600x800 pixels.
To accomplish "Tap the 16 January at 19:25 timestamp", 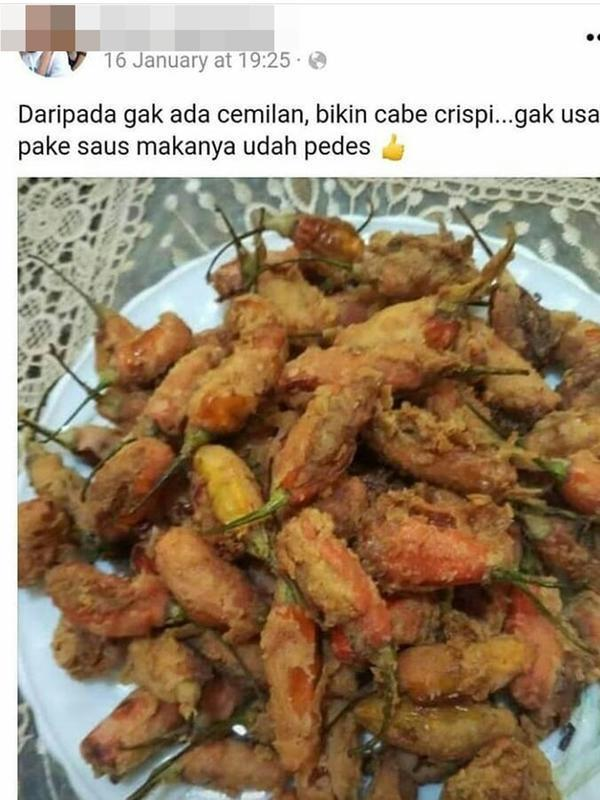I will pos(196,61).
